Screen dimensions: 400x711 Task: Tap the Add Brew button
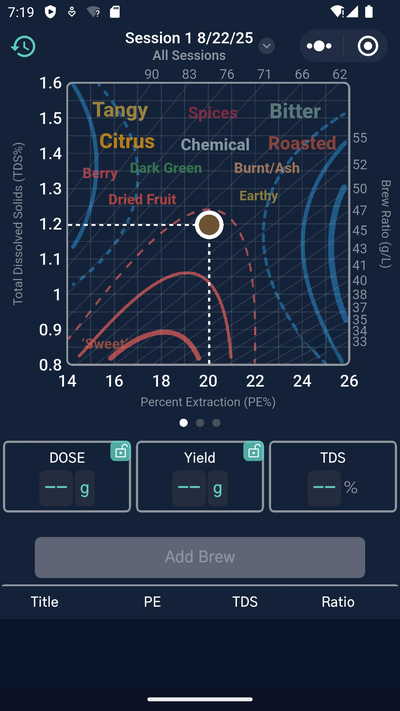pyautogui.click(x=200, y=557)
